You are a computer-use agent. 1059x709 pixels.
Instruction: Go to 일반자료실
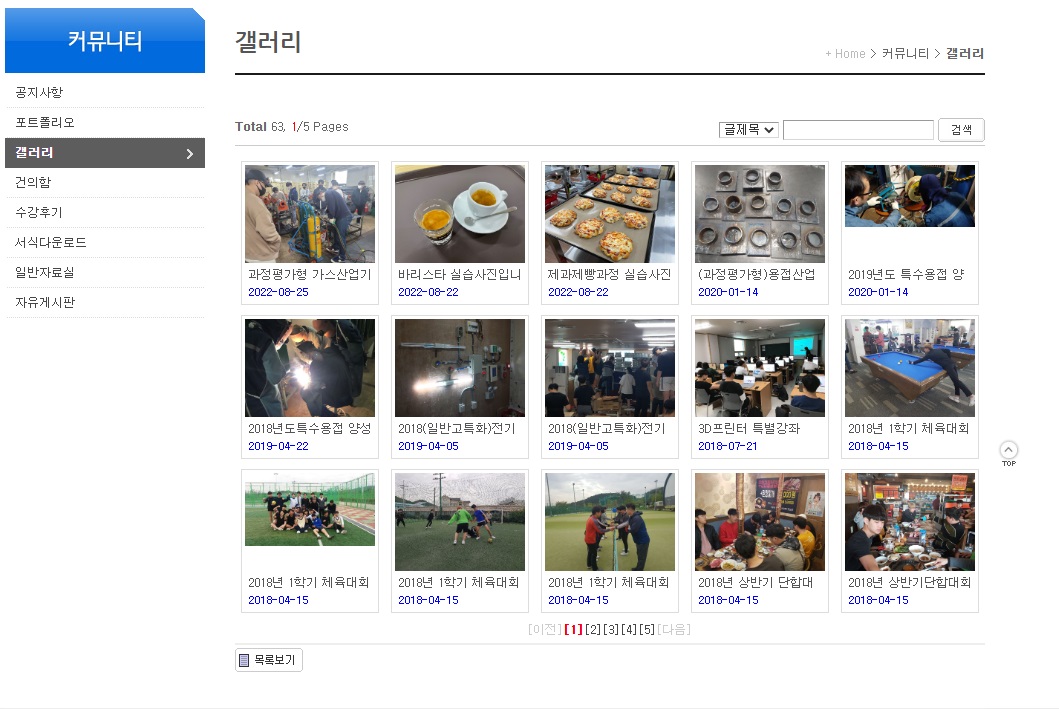(x=45, y=273)
